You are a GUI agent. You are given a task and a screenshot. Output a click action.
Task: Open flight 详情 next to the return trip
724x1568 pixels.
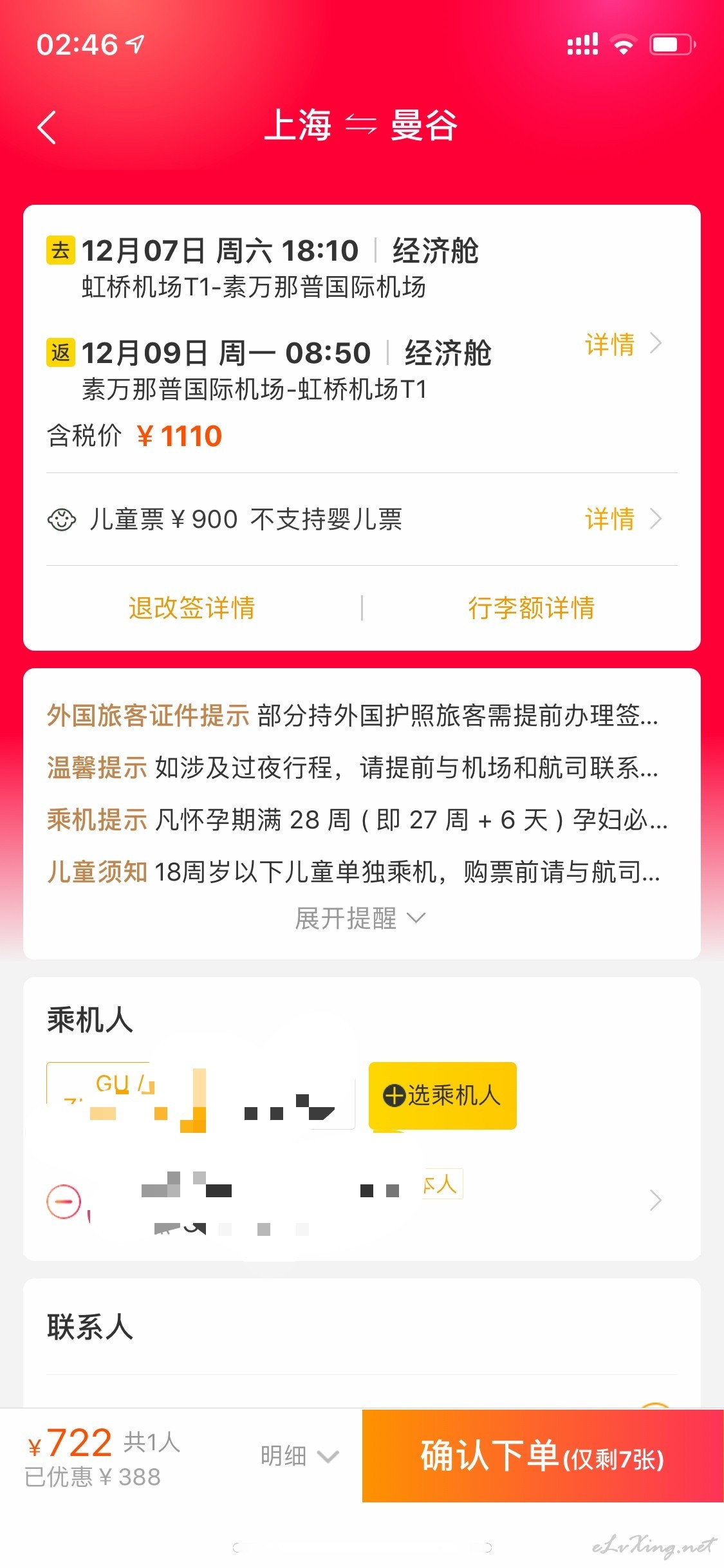pyautogui.click(x=623, y=344)
